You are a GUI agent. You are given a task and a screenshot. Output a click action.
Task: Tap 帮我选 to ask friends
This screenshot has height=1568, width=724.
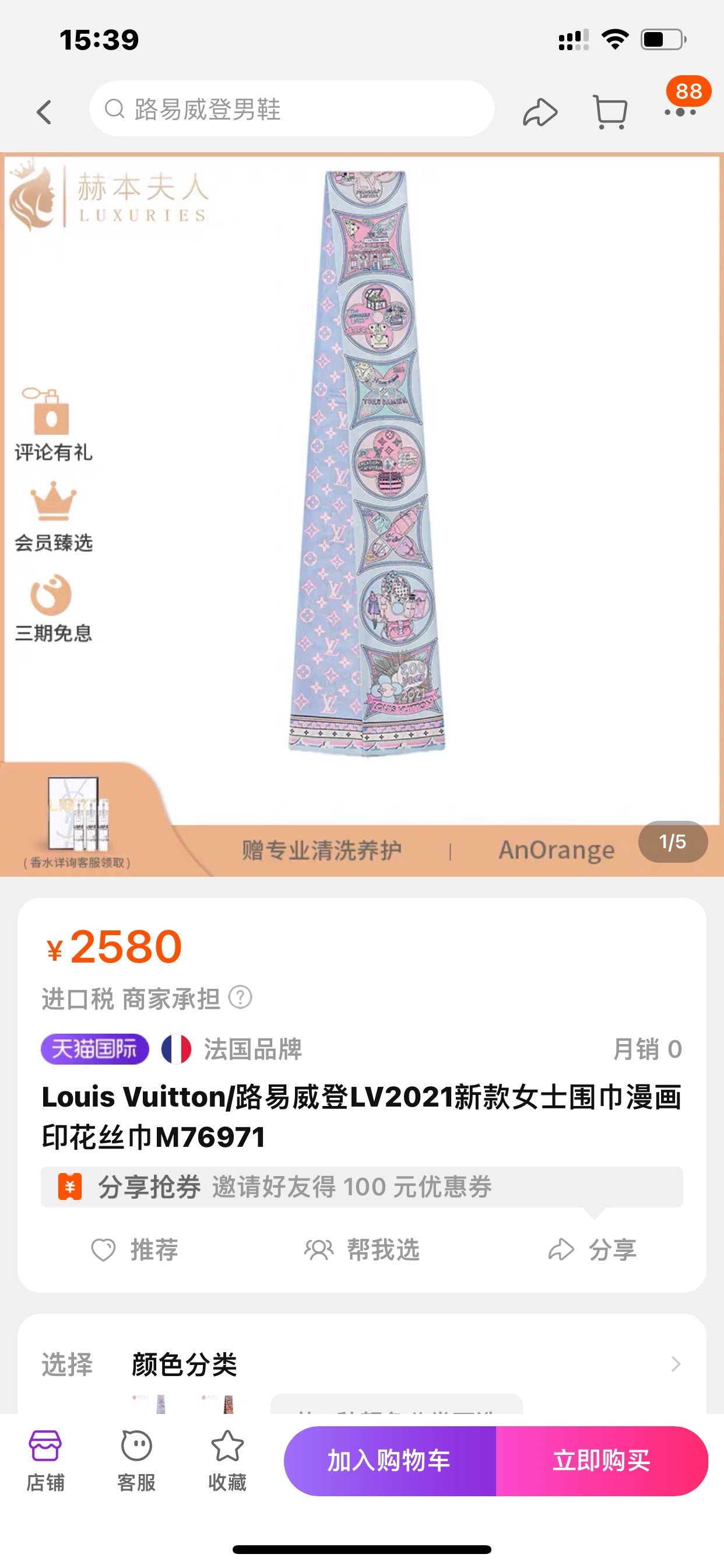[x=362, y=1249]
